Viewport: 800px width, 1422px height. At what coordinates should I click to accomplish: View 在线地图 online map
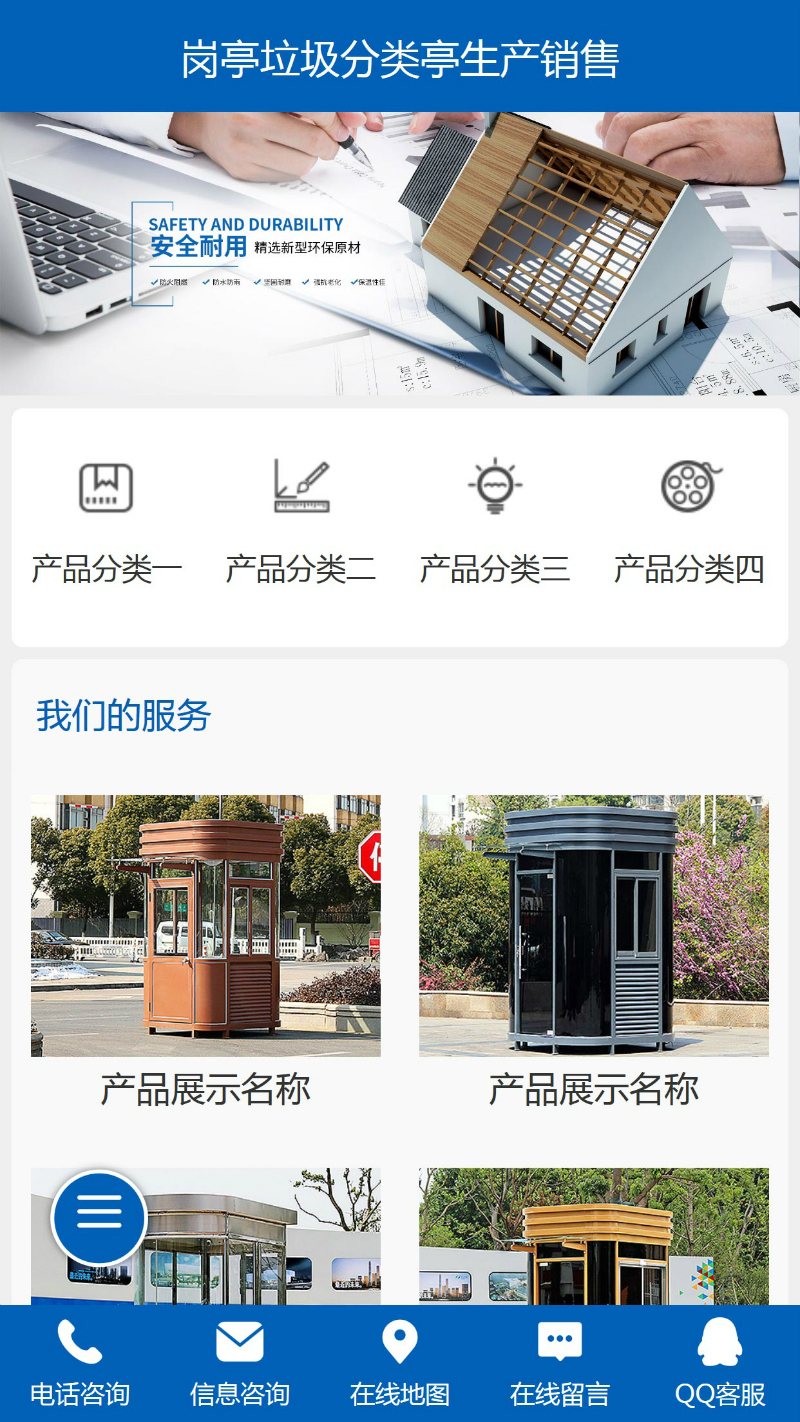(400, 1363)
